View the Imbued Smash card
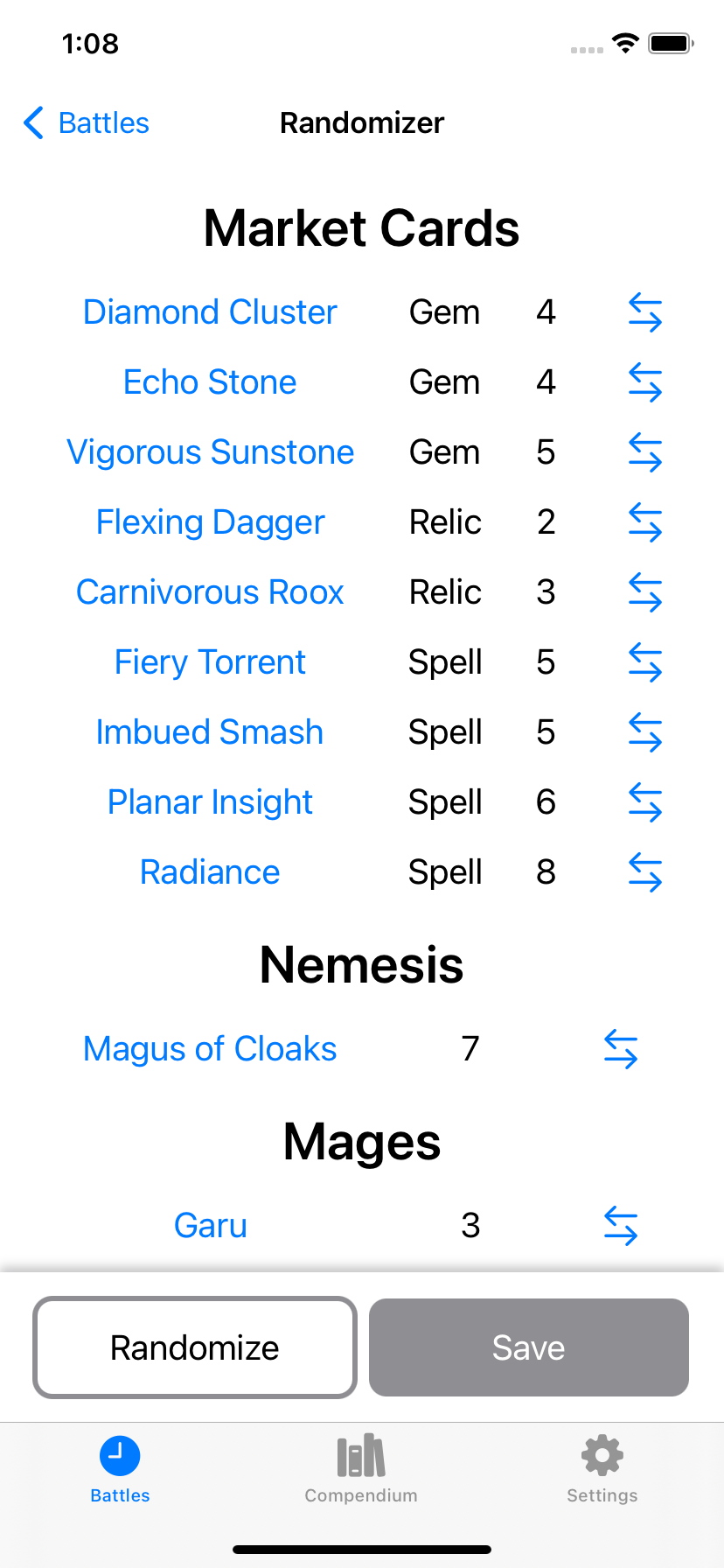724x1568 pixels. [x=210, y=732]
